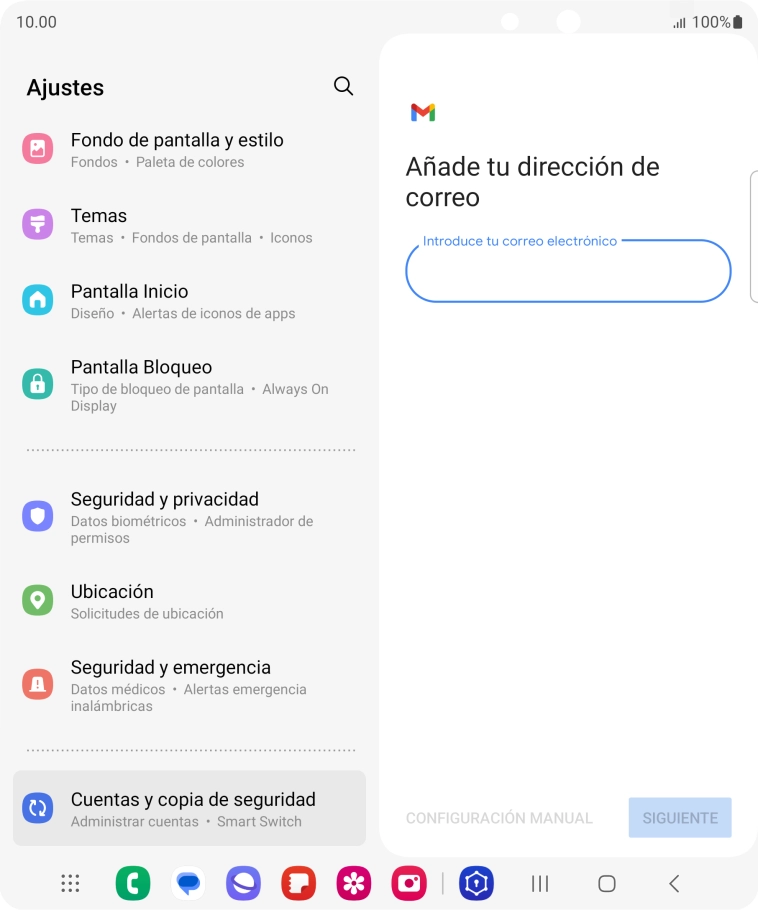
Task: Open Cuentas y copia de seguridad settings
Action: pyautogui.click(x=190, y=808)
